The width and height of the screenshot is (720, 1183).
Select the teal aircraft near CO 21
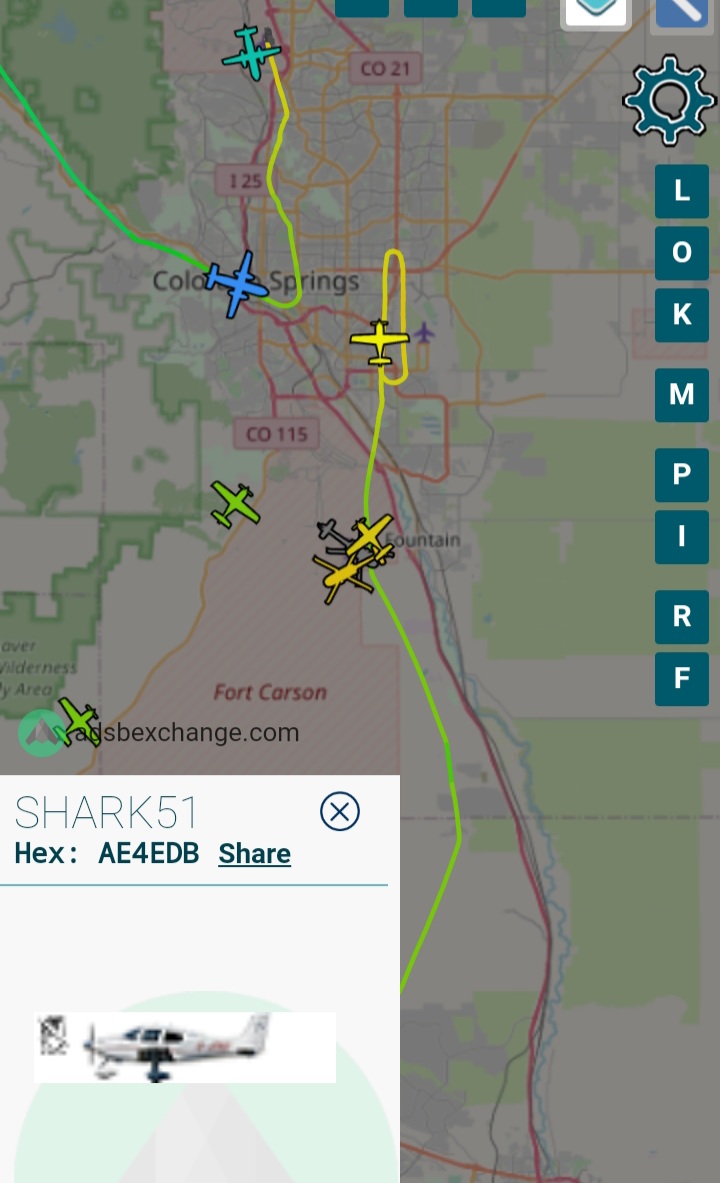click(x=251, y=51)
